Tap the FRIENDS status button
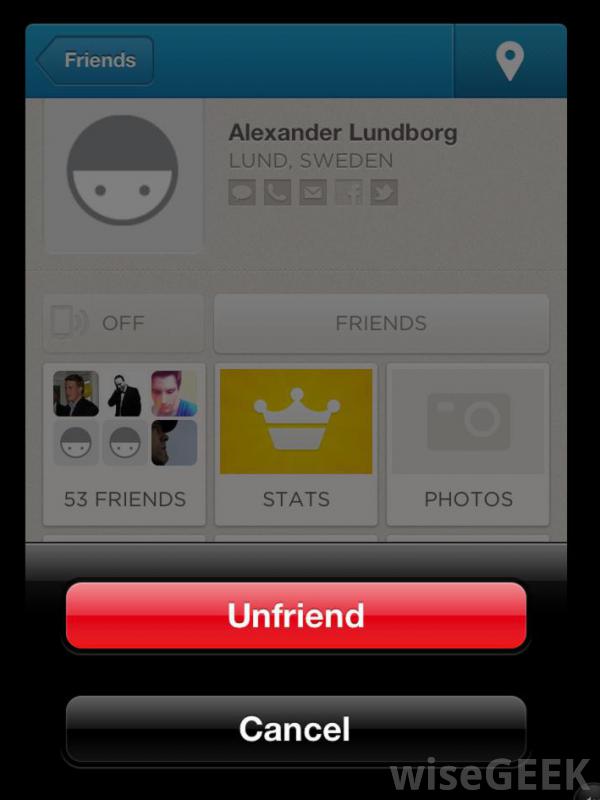The height and width of the screenshot is (800, 600). [381, 323]
